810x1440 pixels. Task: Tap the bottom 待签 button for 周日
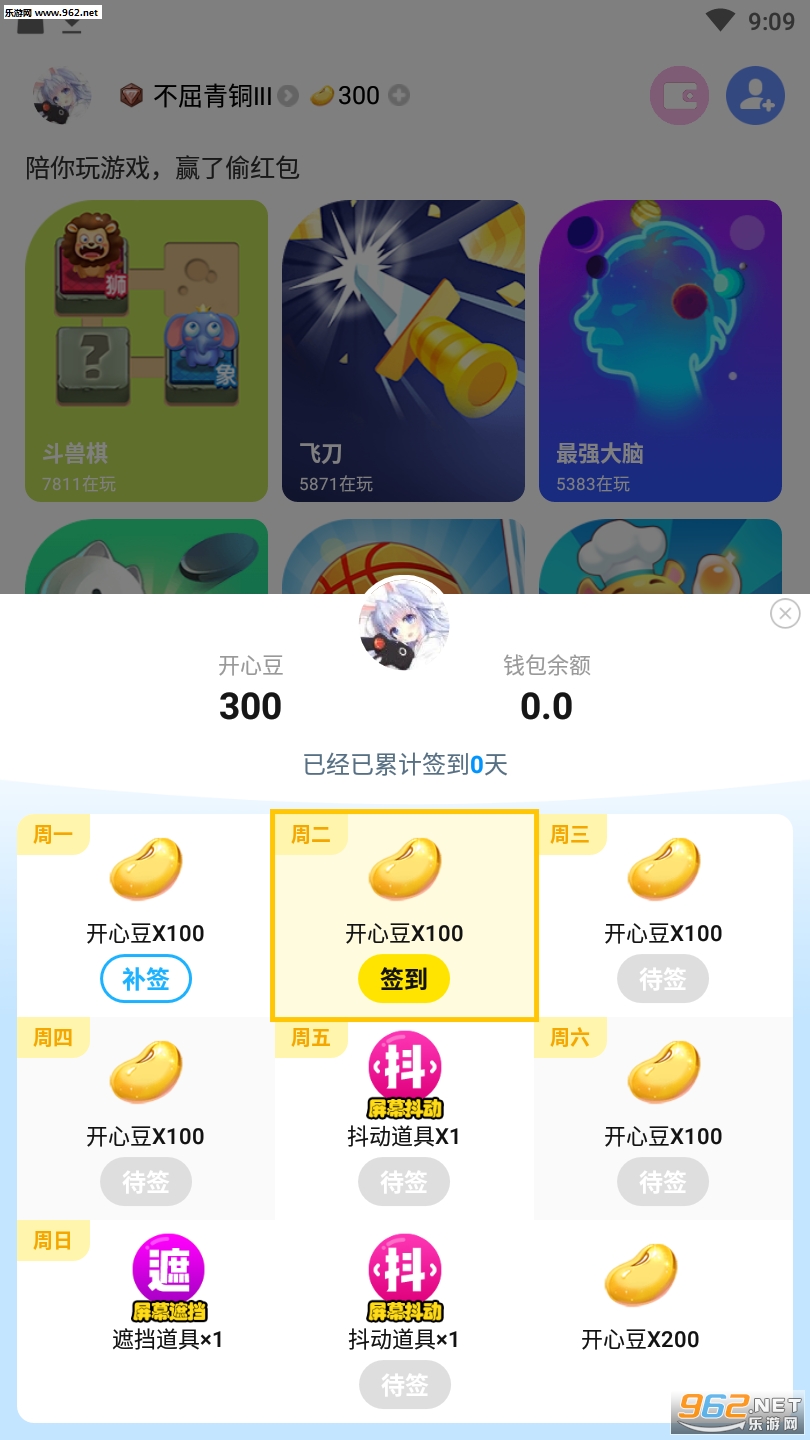(x=404, y=1386)
